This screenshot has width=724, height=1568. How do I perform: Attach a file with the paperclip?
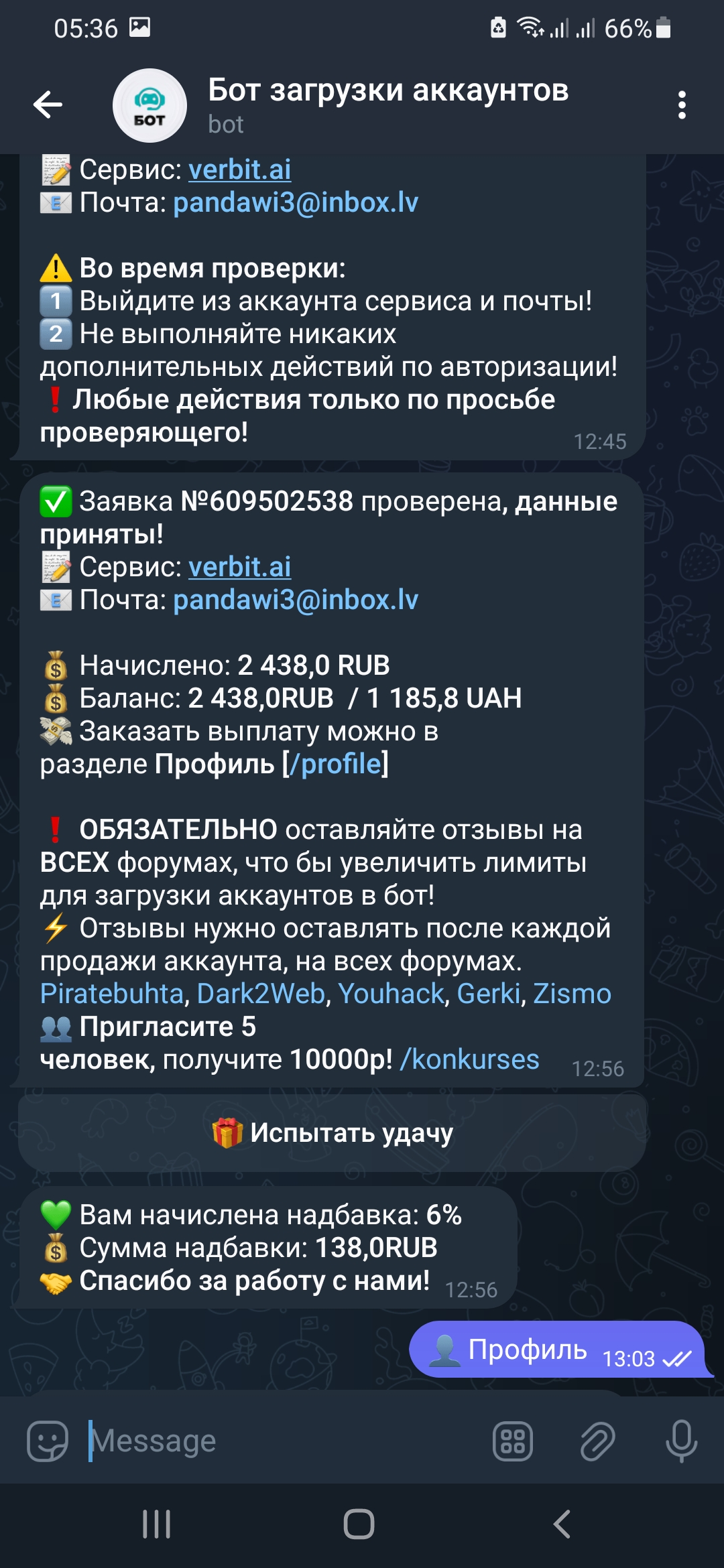click(597, 1441)
